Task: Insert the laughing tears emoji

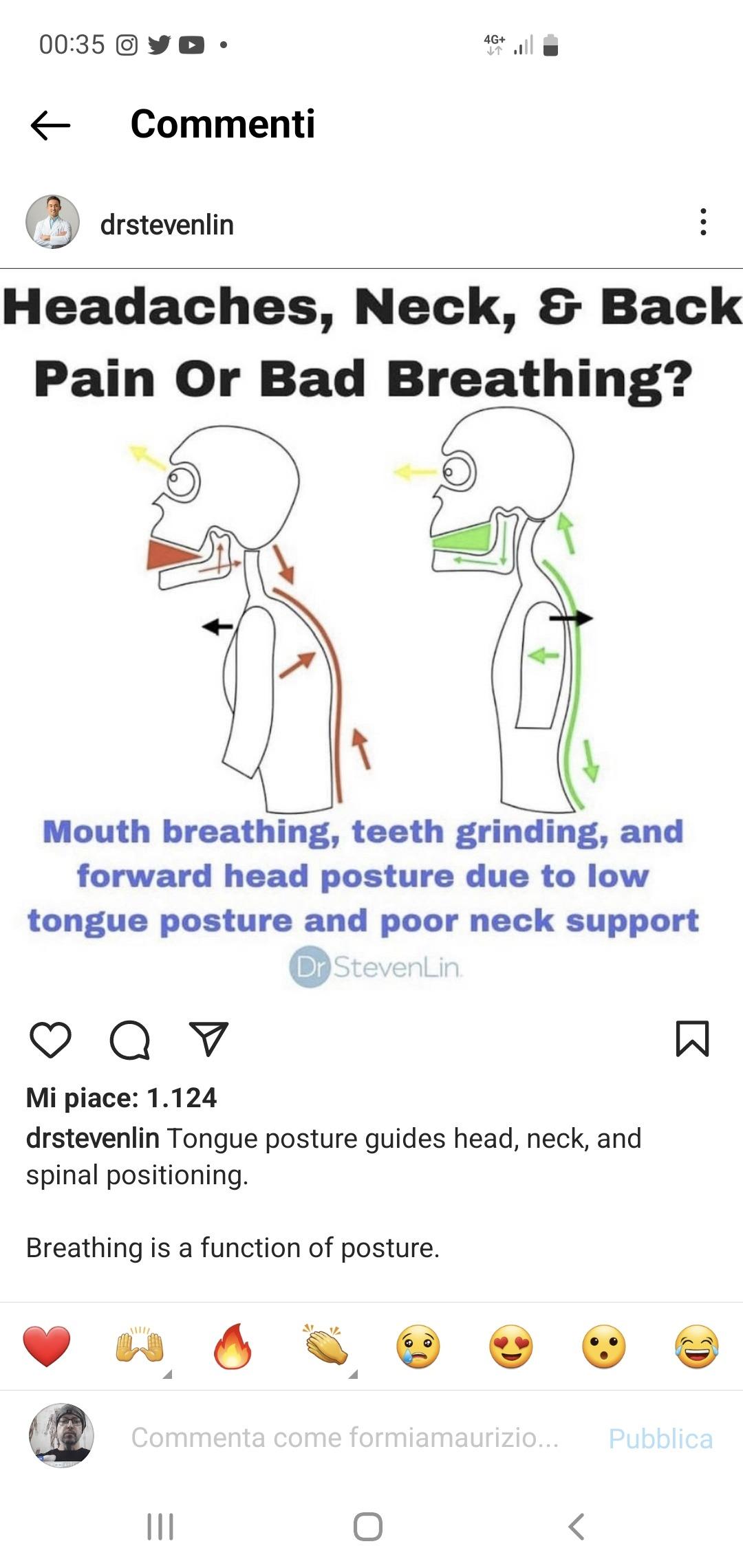Action: [x=697, y=1346]
